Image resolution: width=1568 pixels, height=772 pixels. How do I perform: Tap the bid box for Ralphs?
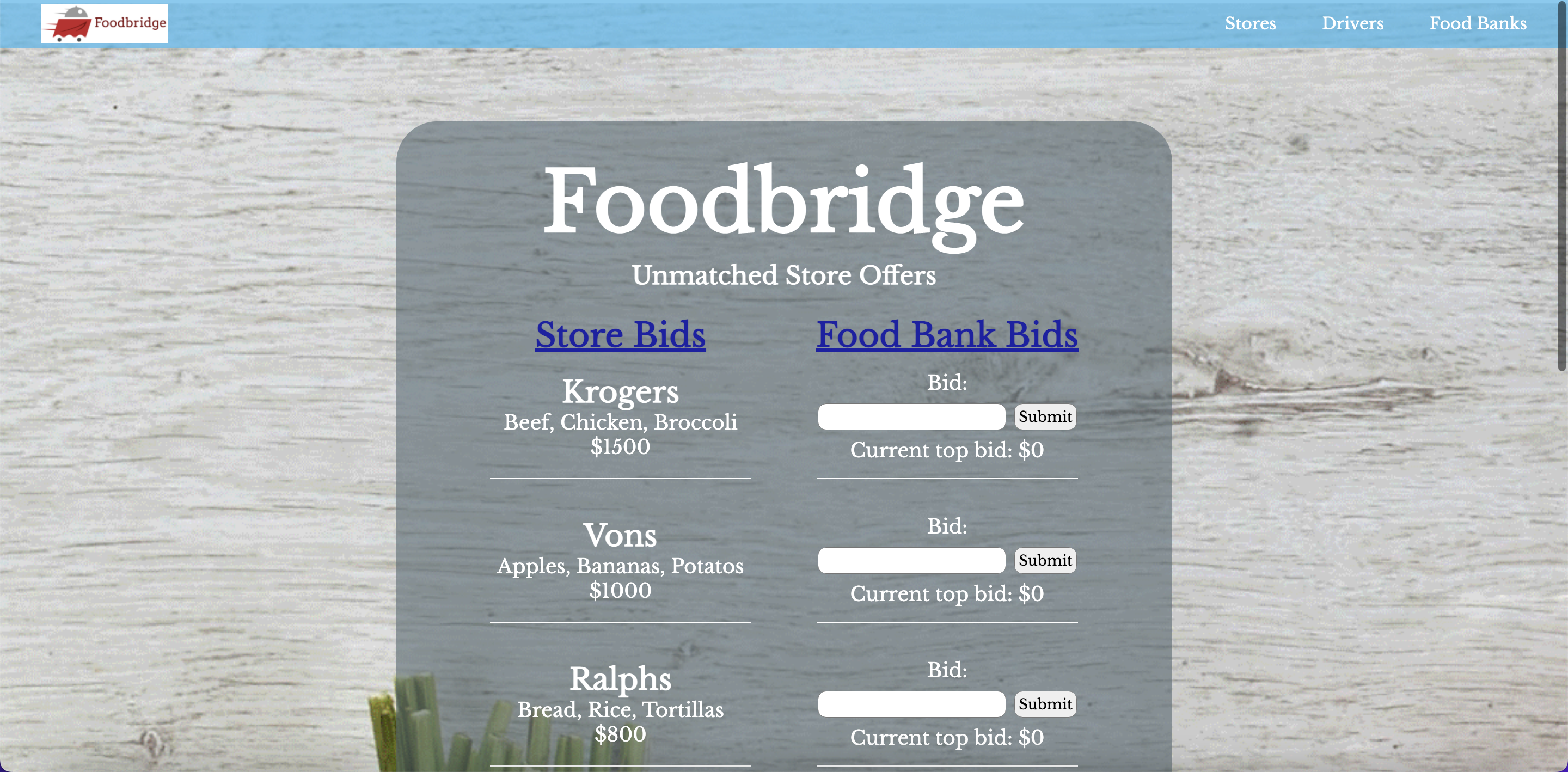pyautogui.click(x=911, y=704)
